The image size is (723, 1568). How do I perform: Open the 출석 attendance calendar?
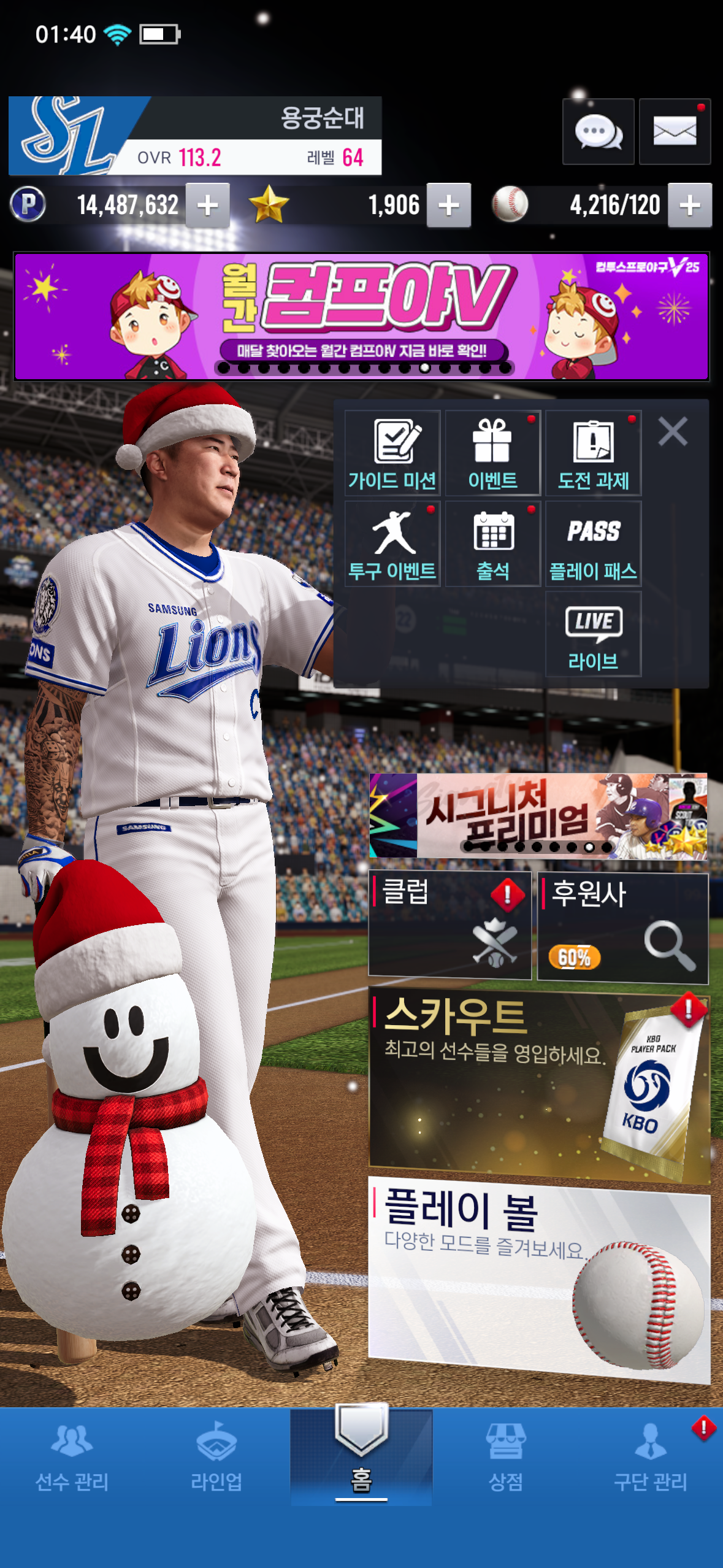tap(492, 544)
